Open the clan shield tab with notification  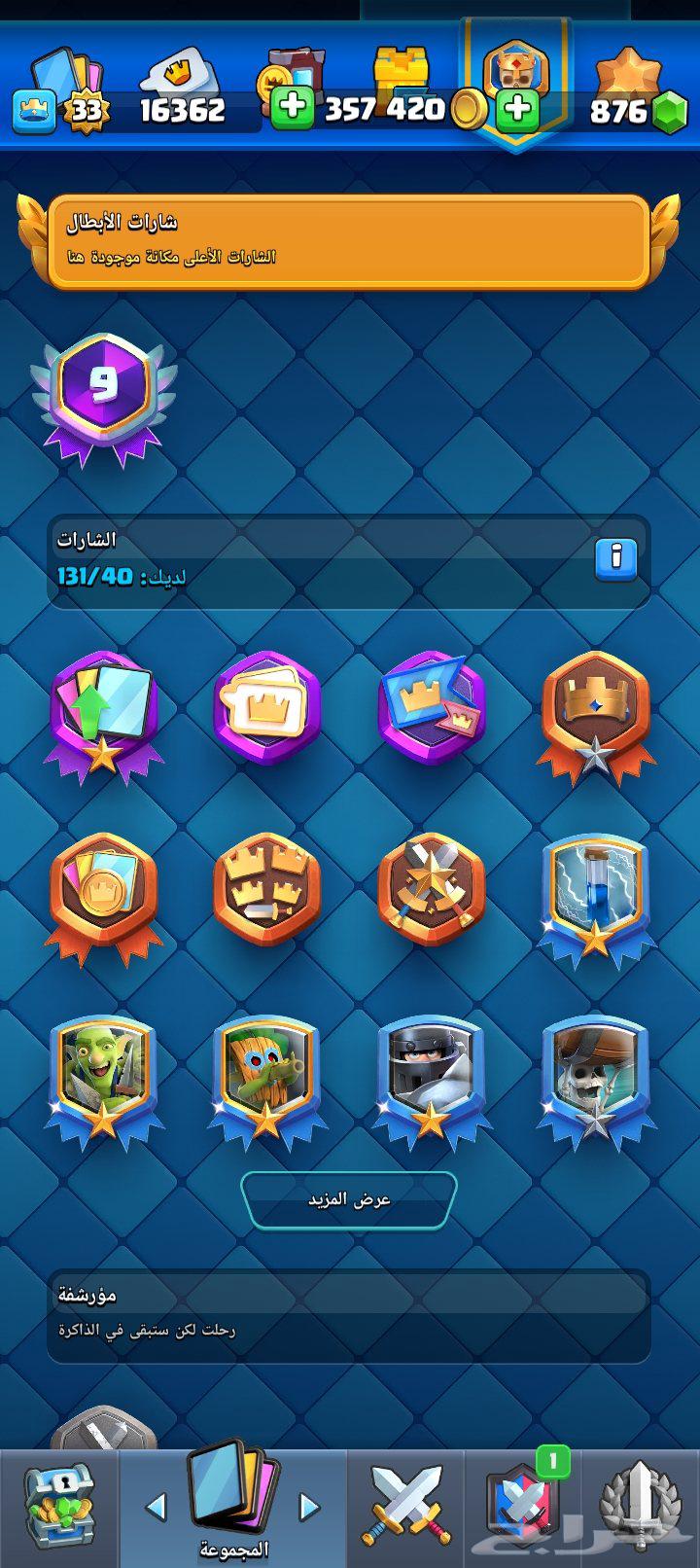tap(525, 1506)
